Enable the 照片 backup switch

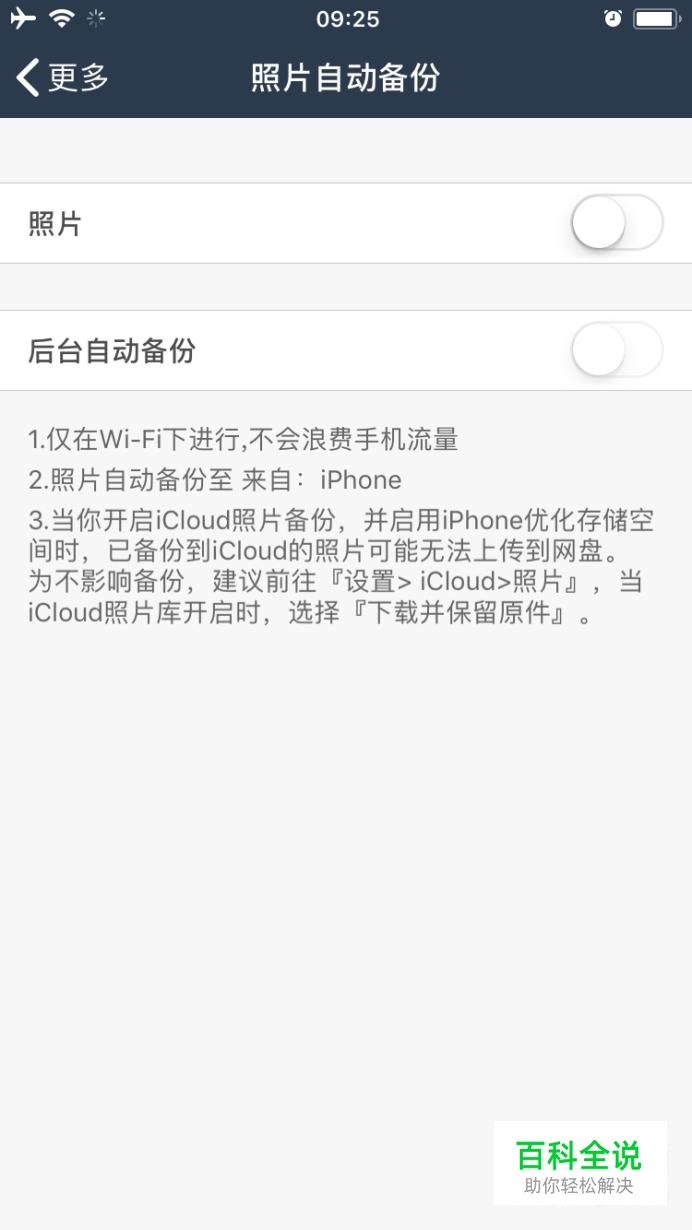point(617,222)
